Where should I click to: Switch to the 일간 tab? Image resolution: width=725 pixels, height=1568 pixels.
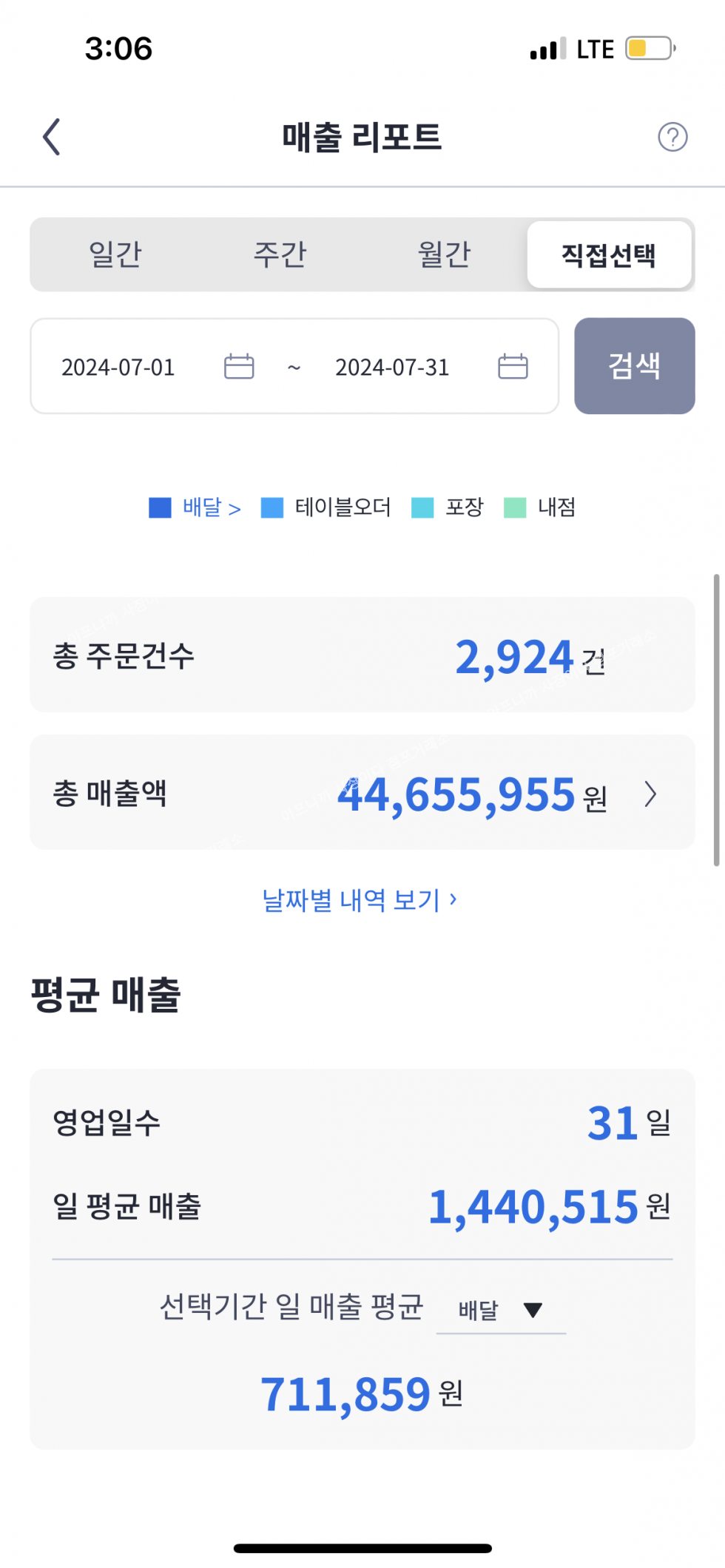click(115, 254)
